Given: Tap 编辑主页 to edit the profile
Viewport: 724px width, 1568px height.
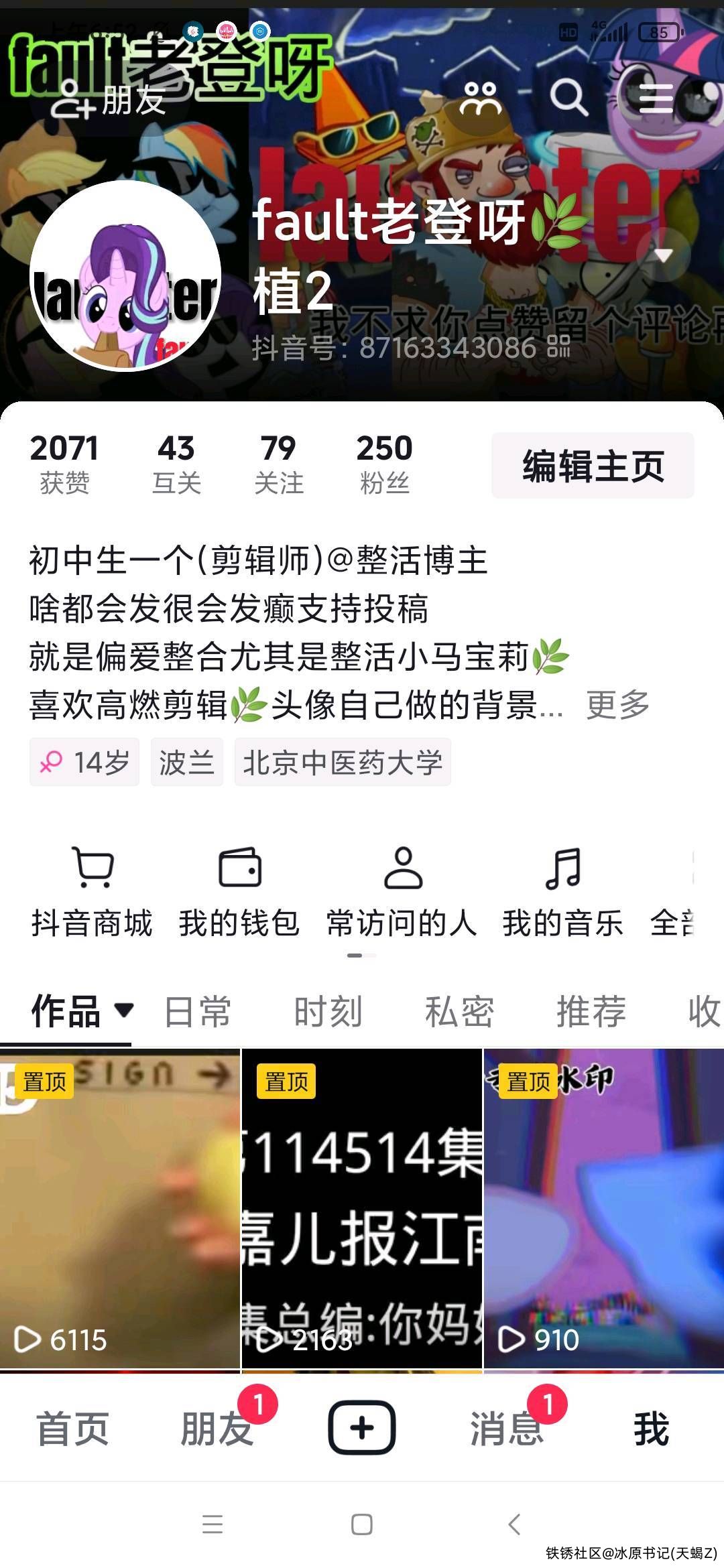Looking at the screenshot, I should 593,466.
